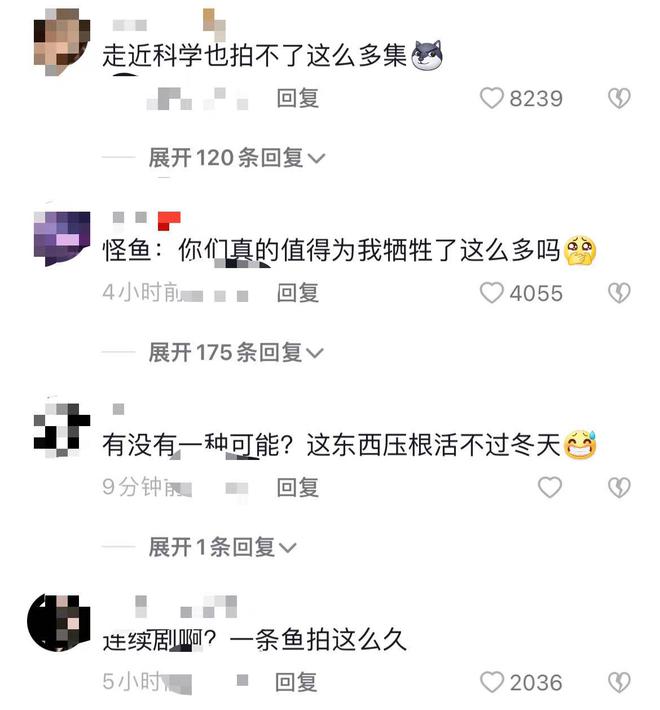
Task: Like the 怪鱼 comment
Action: click(492, 293)
